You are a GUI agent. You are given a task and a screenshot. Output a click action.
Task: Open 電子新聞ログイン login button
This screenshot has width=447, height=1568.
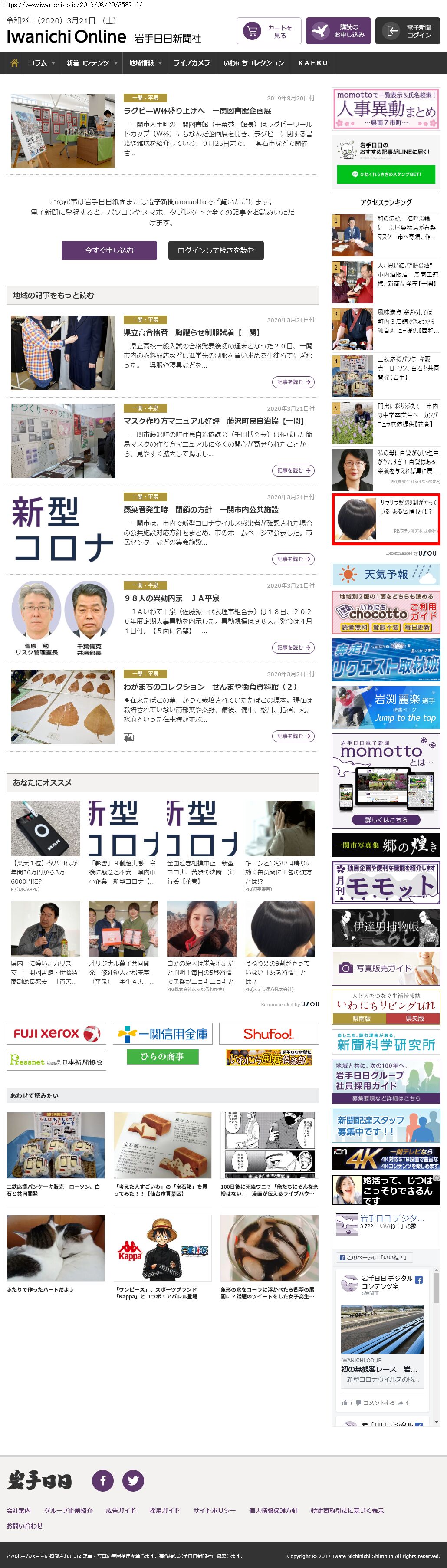408,31
